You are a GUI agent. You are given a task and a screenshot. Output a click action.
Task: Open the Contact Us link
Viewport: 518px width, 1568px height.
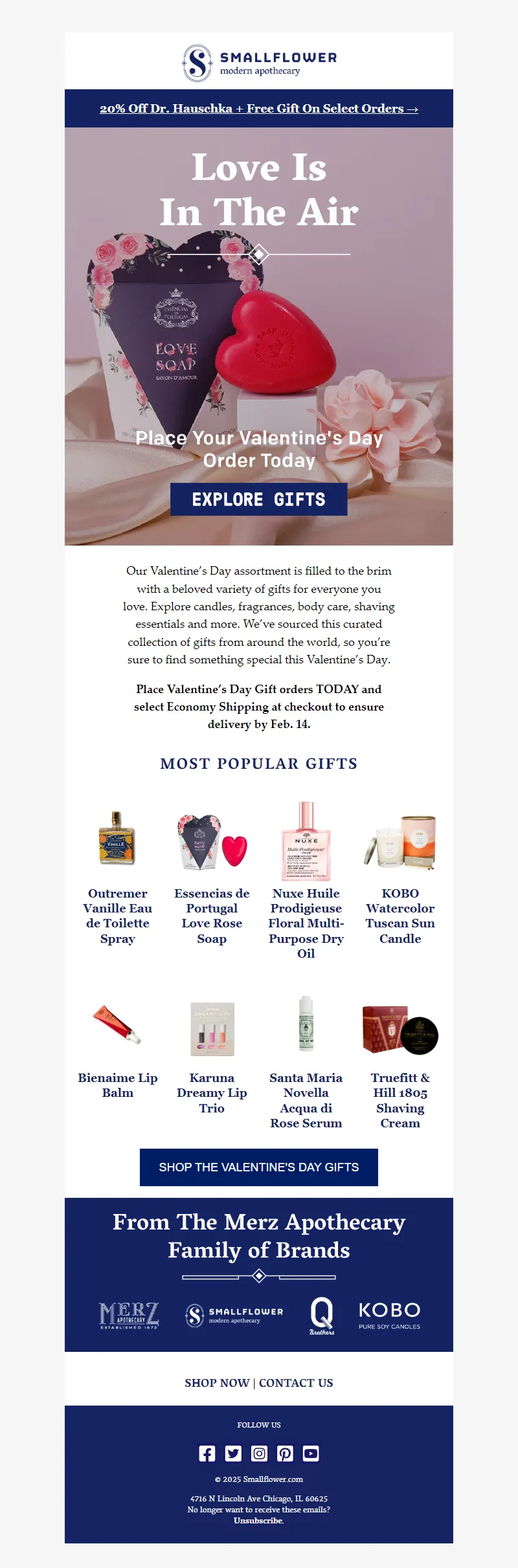click(296, 1383)
